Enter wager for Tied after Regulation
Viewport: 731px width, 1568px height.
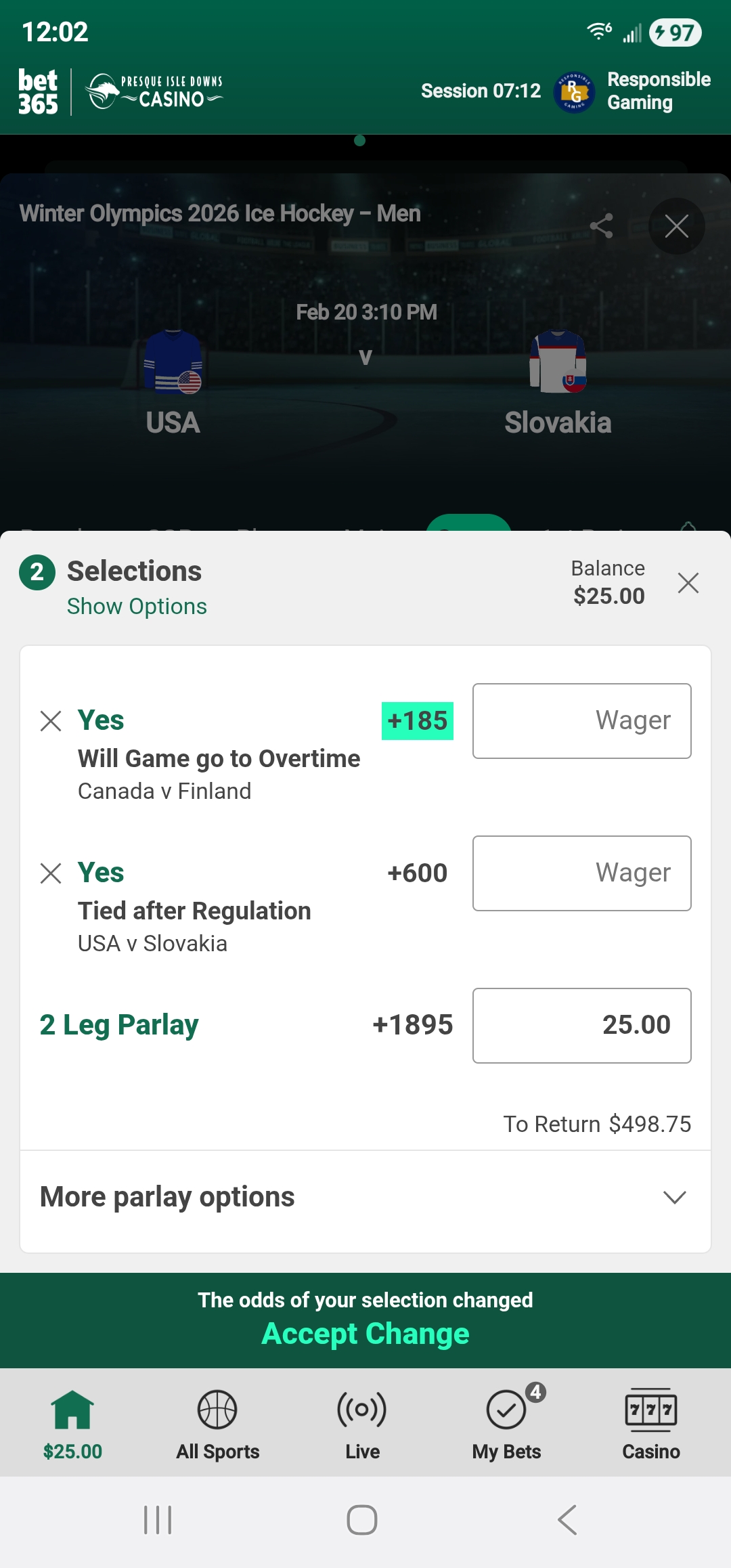pyautogui.click(x=581, y=873)
